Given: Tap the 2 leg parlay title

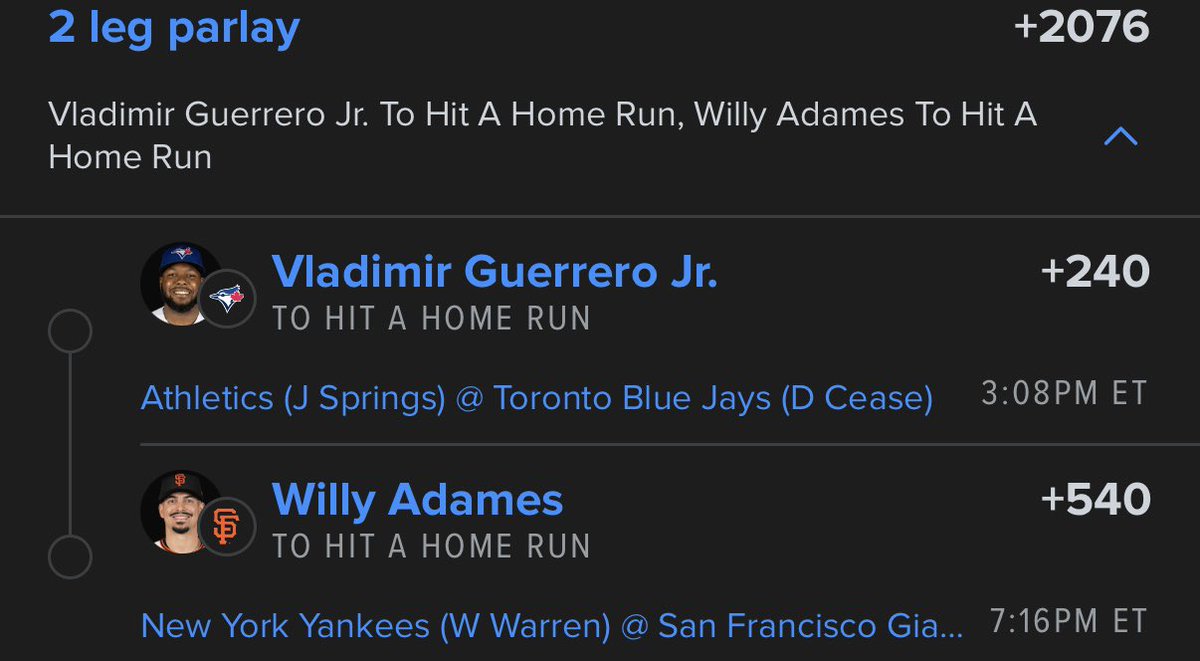Looking at the screenshot, I should (x=174, y=28).
